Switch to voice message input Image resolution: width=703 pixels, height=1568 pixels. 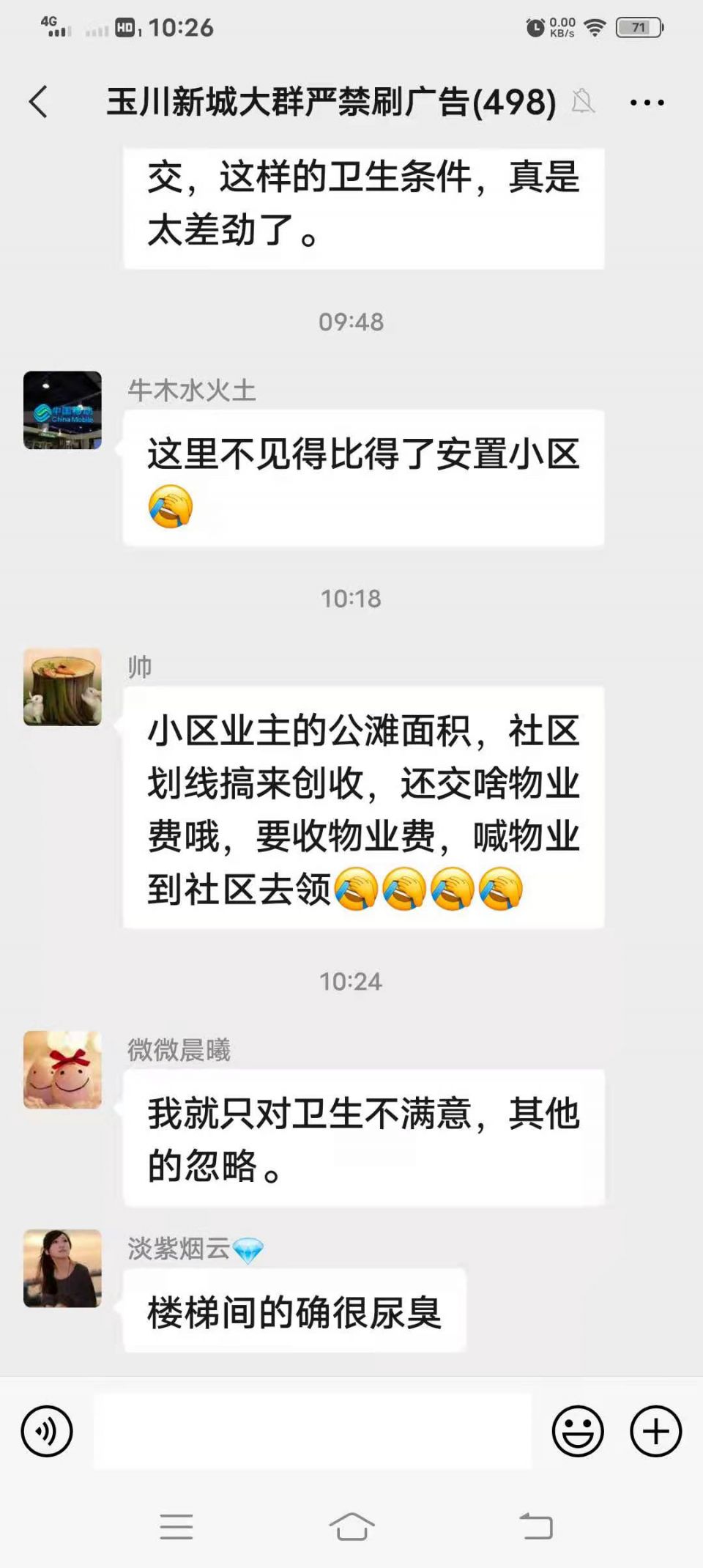47,1431
